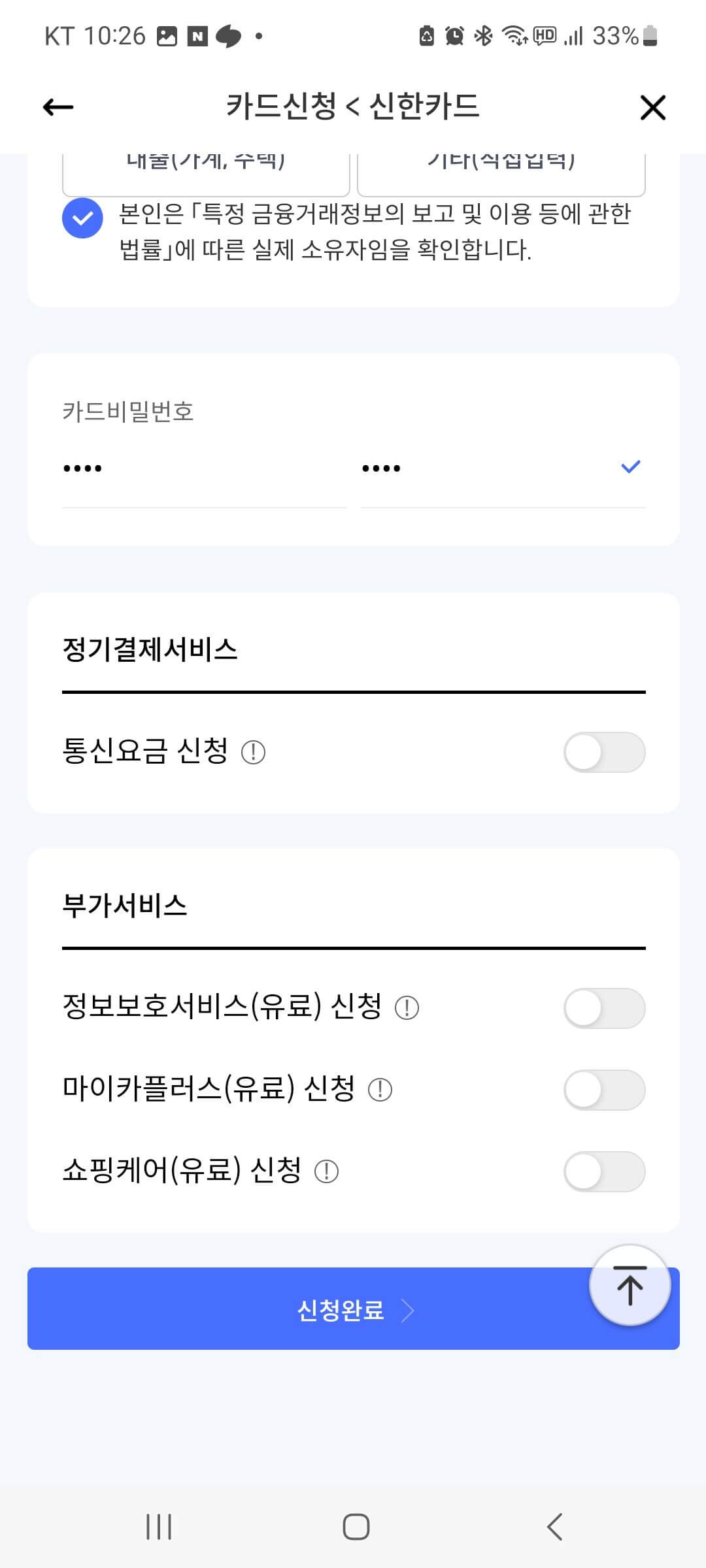Open recent apps from the navigation bar

coord(159,1527)
